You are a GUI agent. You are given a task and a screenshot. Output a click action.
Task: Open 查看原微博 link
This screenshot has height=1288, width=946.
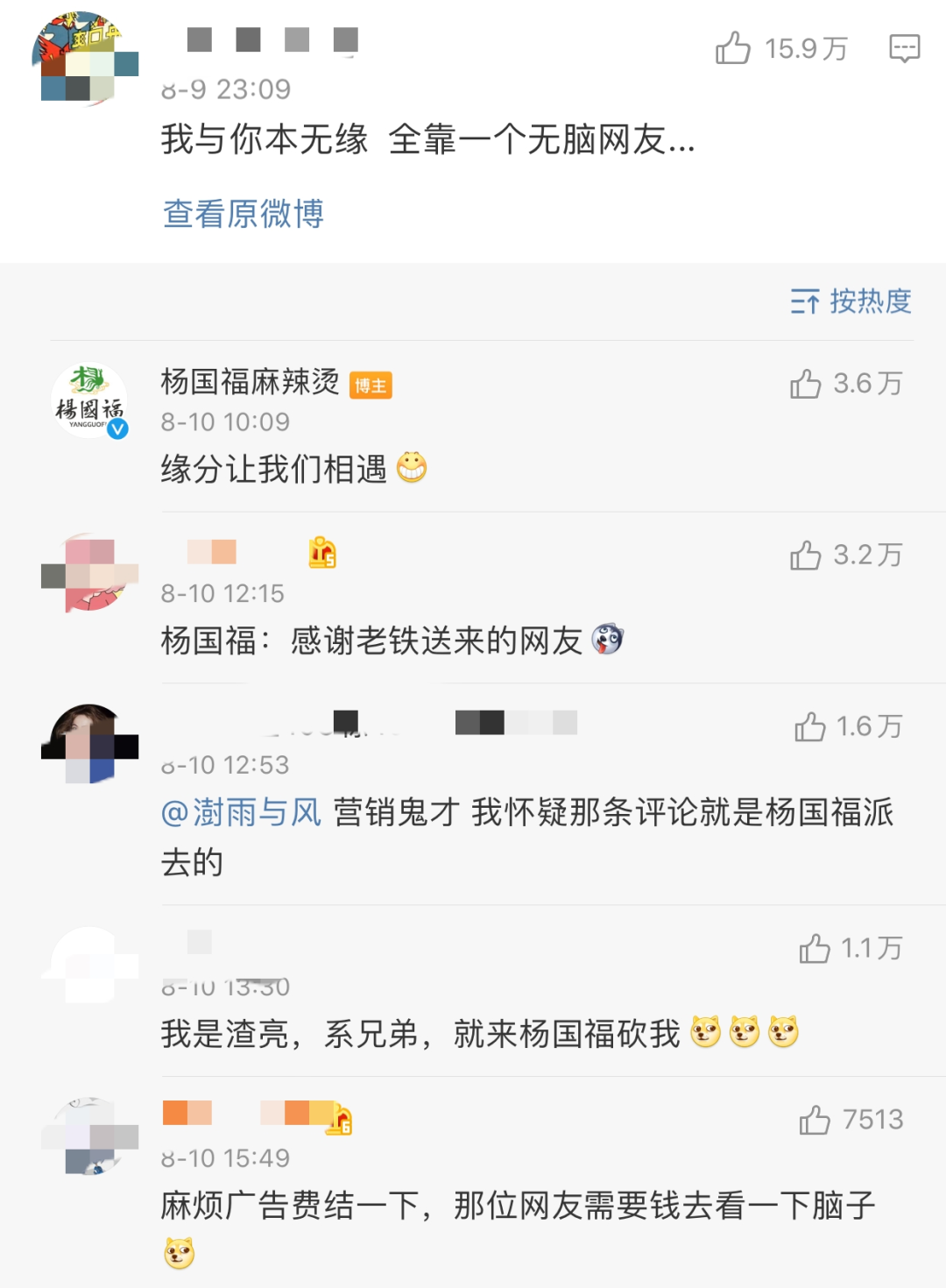(244, 214)
